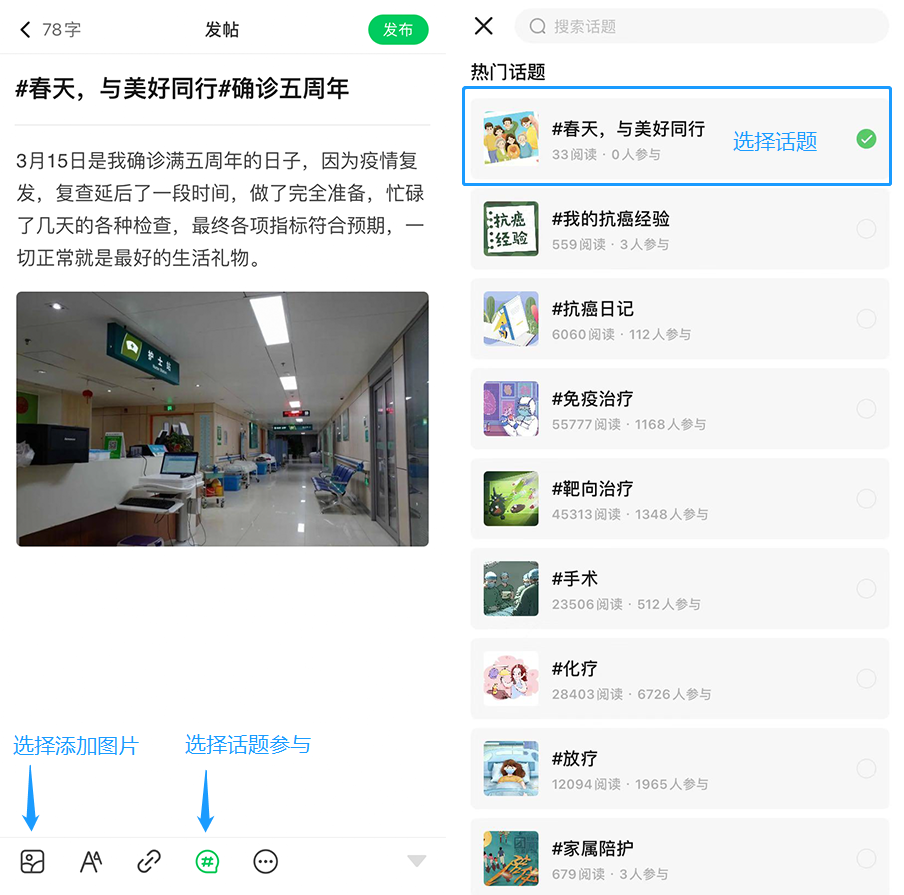Insert a link into the post
The image size is (904, 895).
point(149,861)
